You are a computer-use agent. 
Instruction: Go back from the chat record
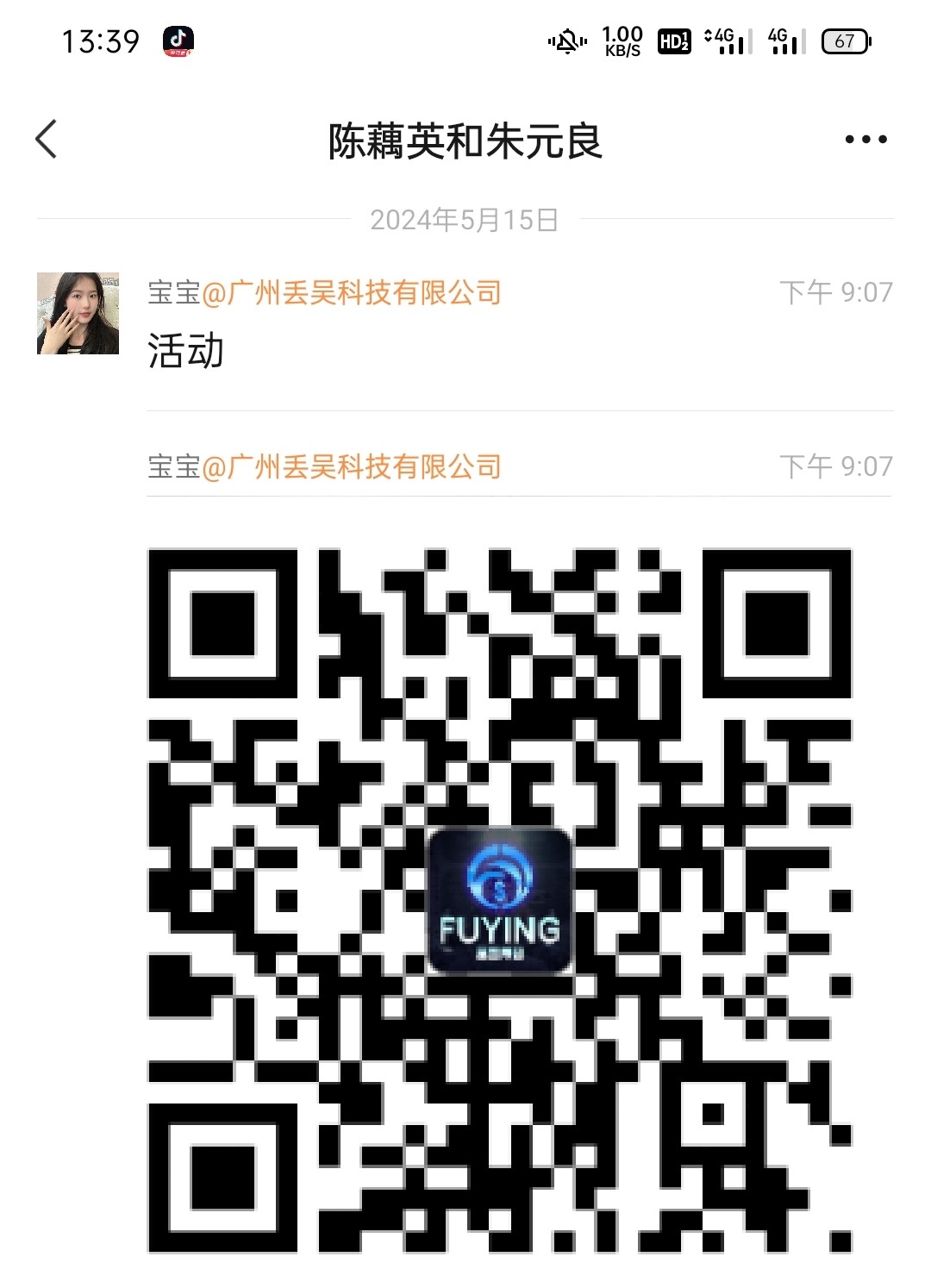click(47, 140)
